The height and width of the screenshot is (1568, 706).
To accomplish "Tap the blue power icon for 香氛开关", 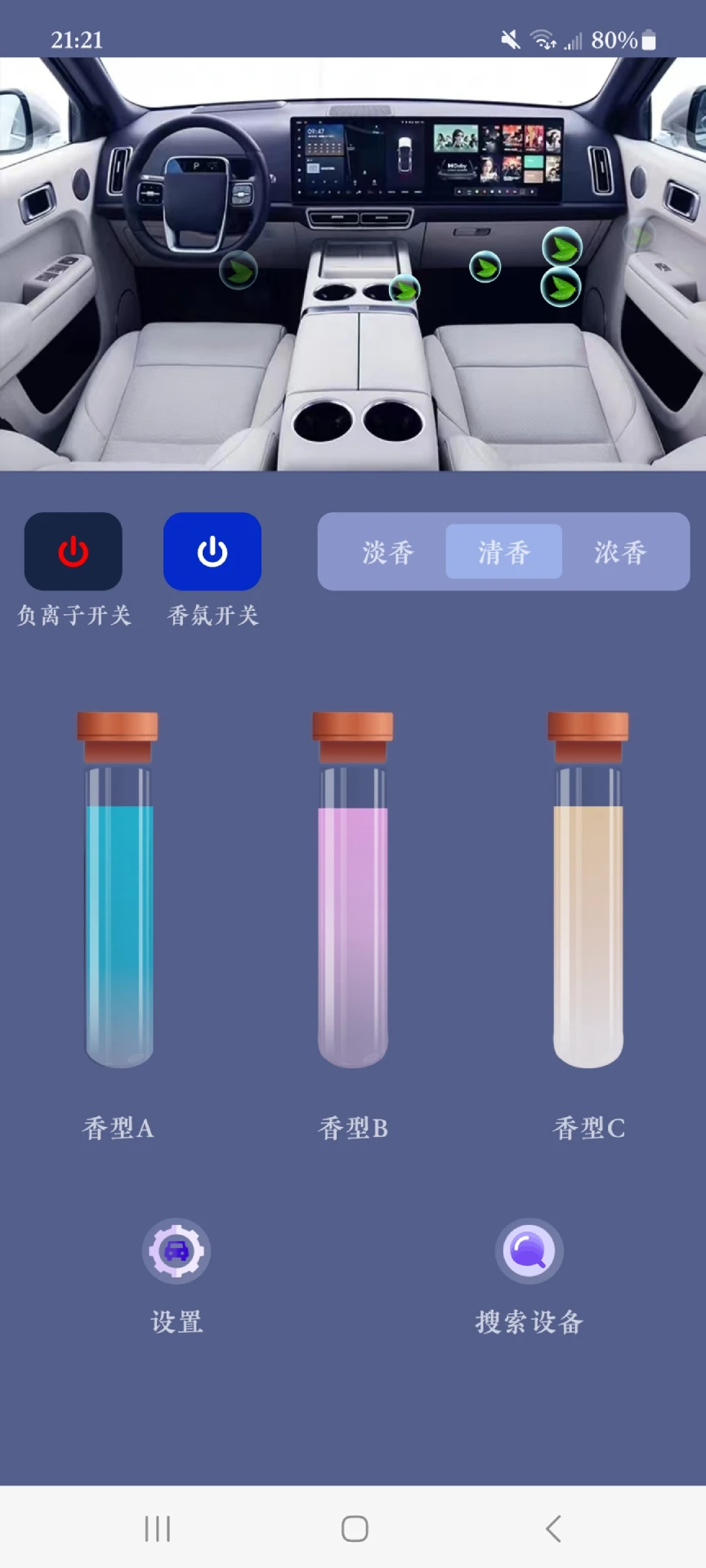I will tap(212, 551).
